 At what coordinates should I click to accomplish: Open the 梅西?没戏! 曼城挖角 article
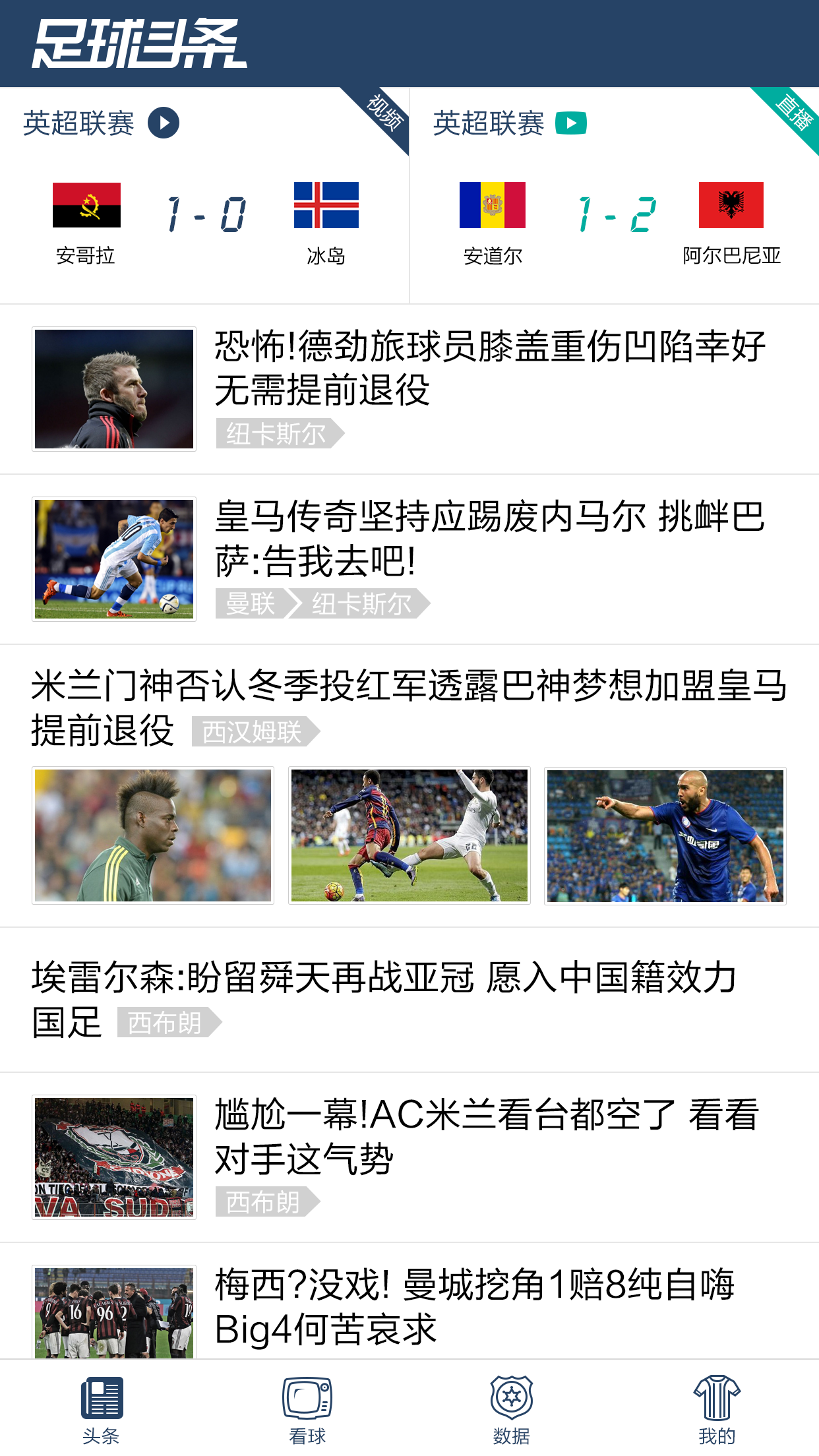pos(475,1306)
